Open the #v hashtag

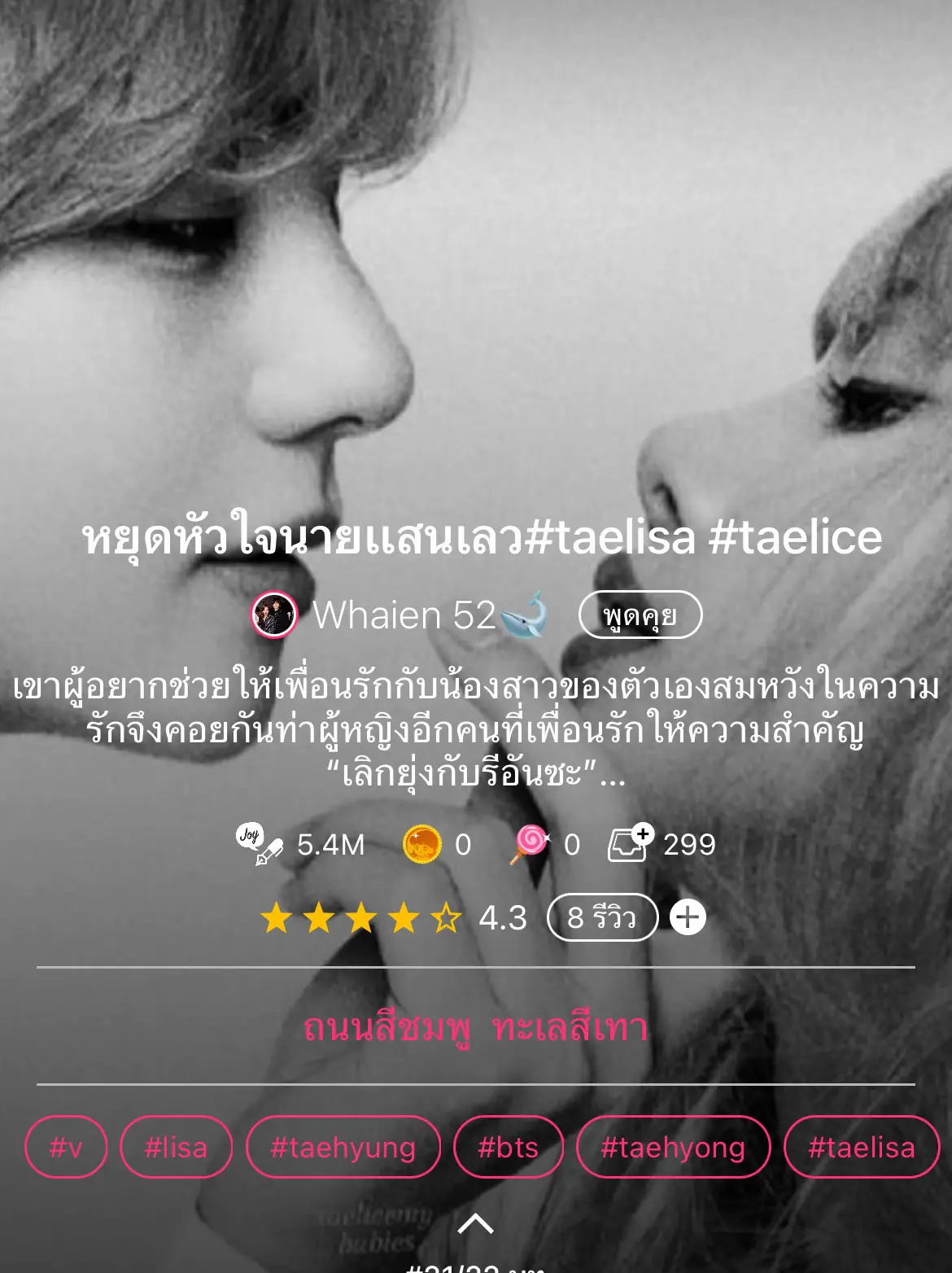point(65,1147)
